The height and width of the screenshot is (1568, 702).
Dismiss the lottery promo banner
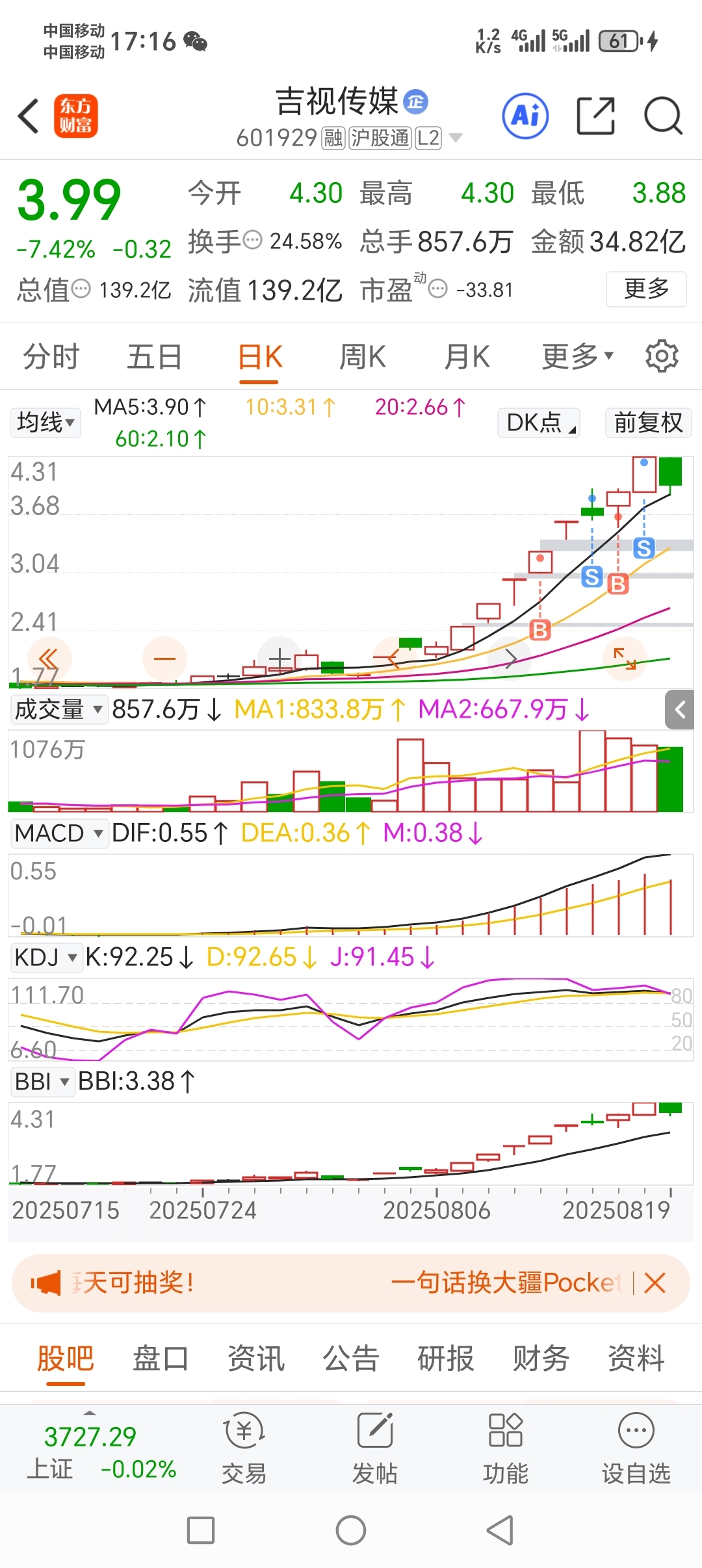[655, 1283]
